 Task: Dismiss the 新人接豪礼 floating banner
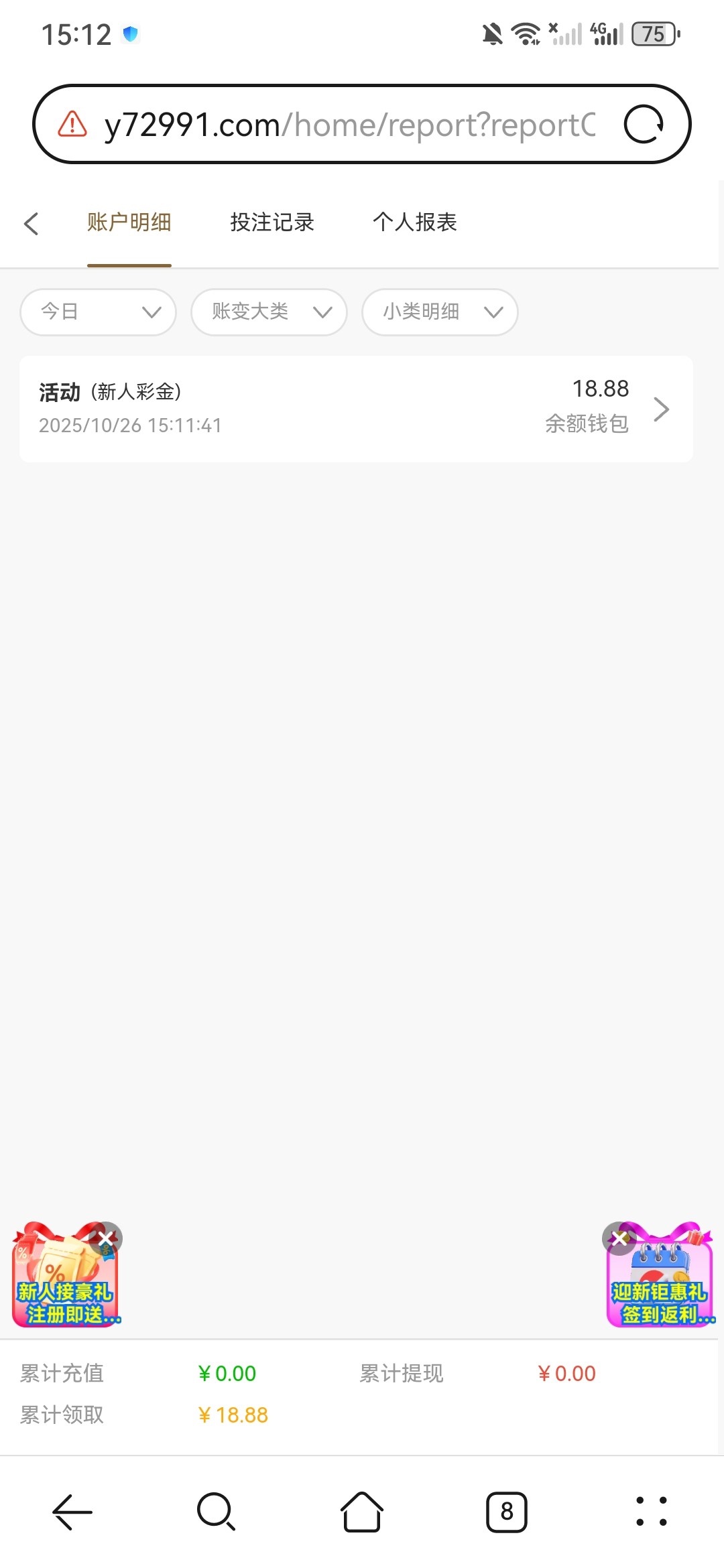tap(106, 1238)
